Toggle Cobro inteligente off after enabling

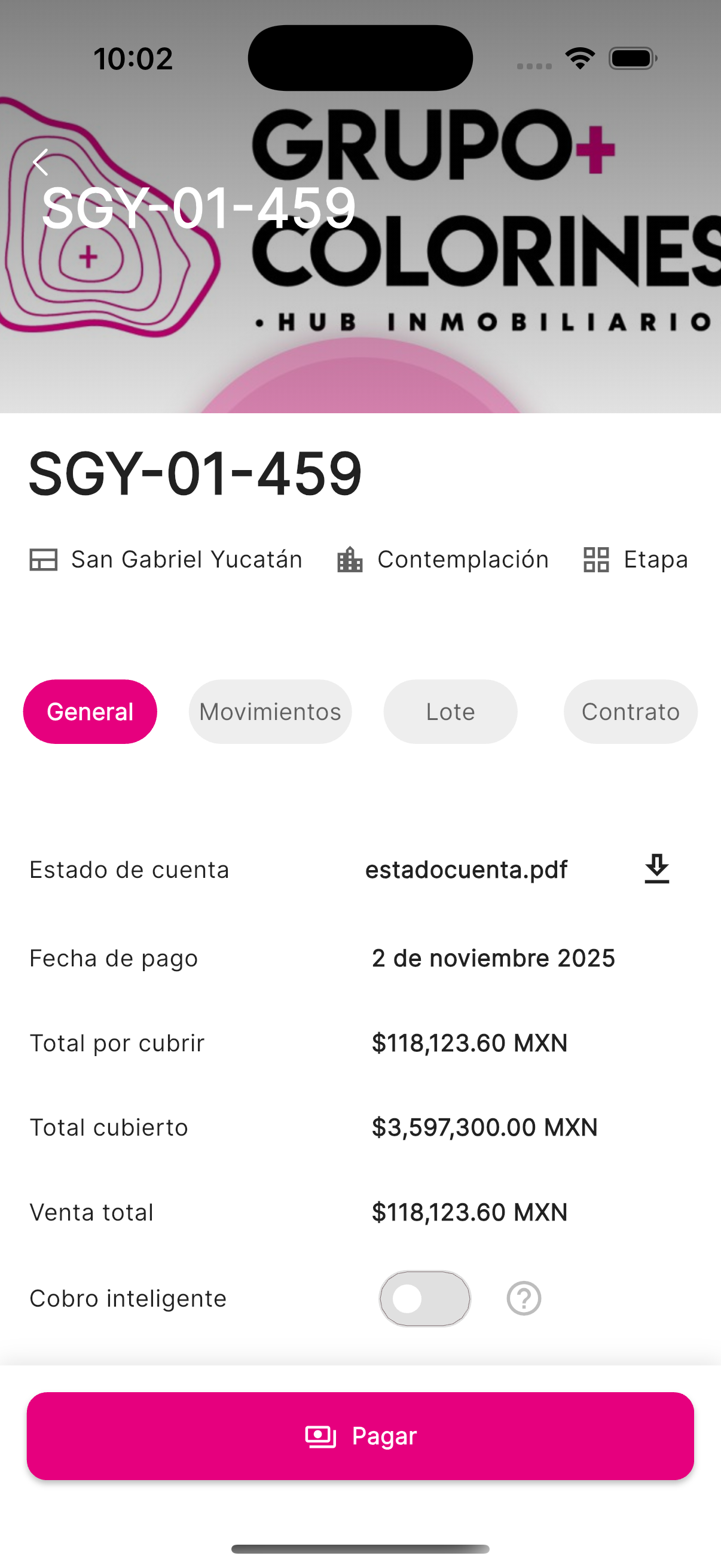click(424, 1298)
